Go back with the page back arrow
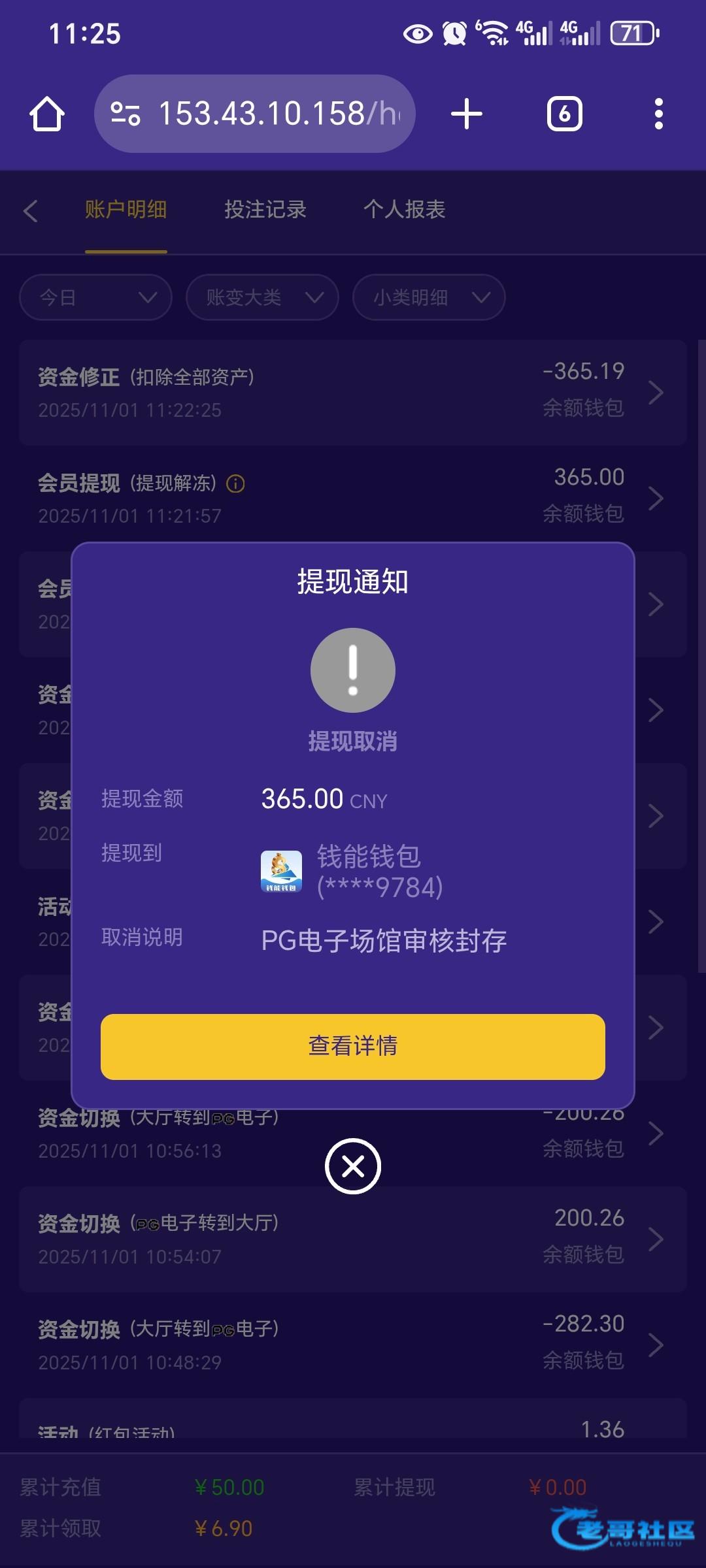 pyautogui.click(x=30, y=210)
